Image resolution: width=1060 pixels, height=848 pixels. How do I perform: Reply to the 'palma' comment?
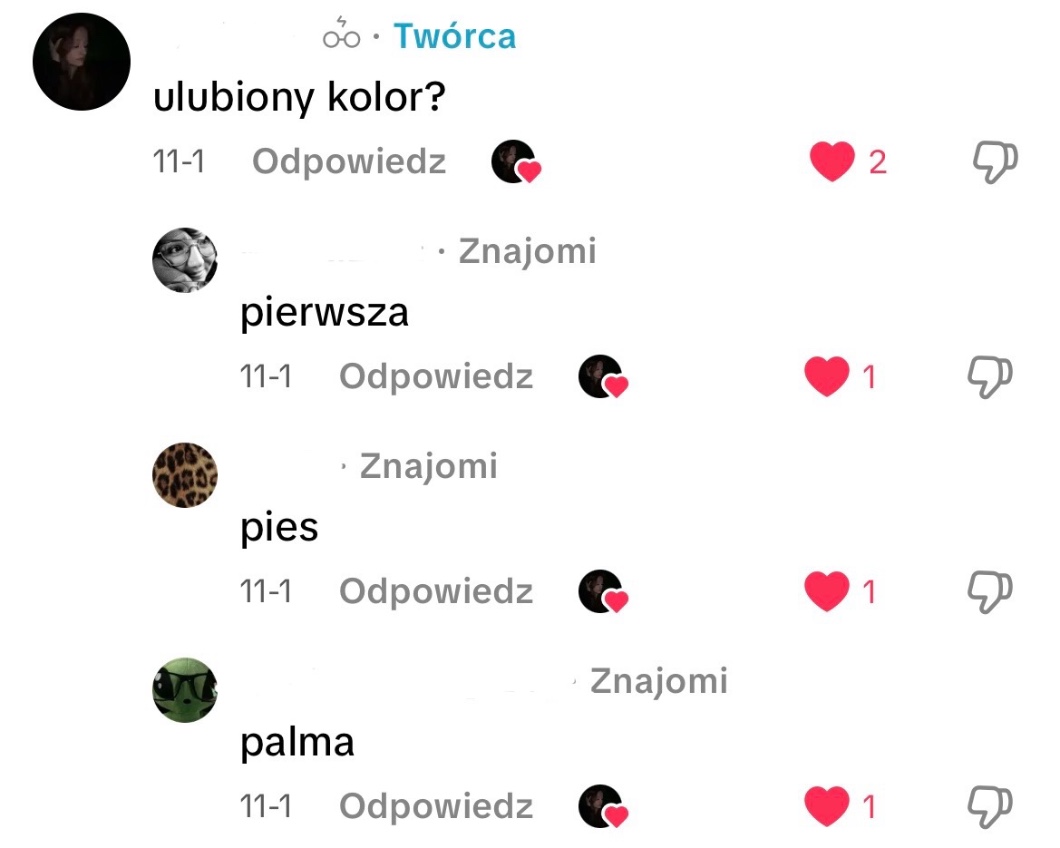(x=436, y=806)
